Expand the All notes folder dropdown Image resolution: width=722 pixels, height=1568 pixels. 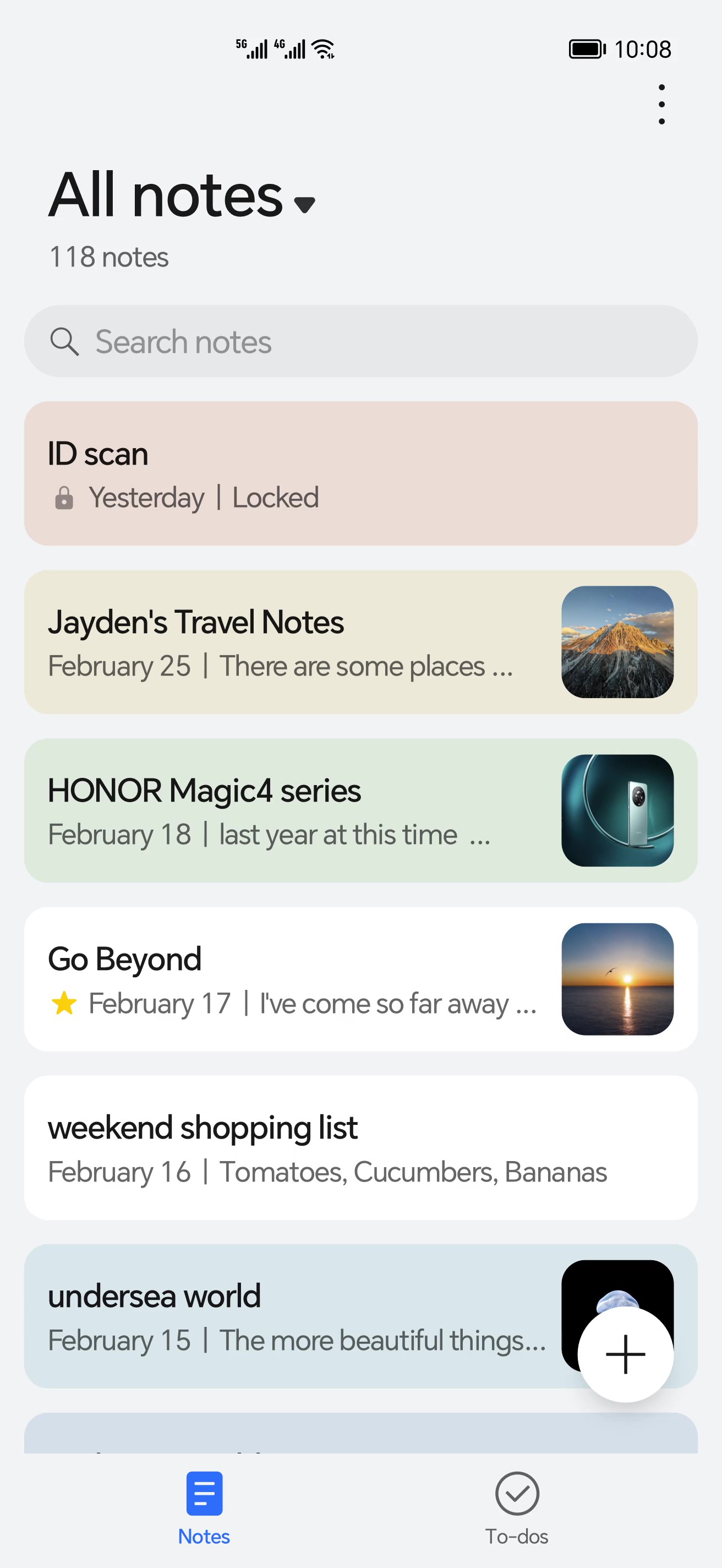tap(304, 203)
